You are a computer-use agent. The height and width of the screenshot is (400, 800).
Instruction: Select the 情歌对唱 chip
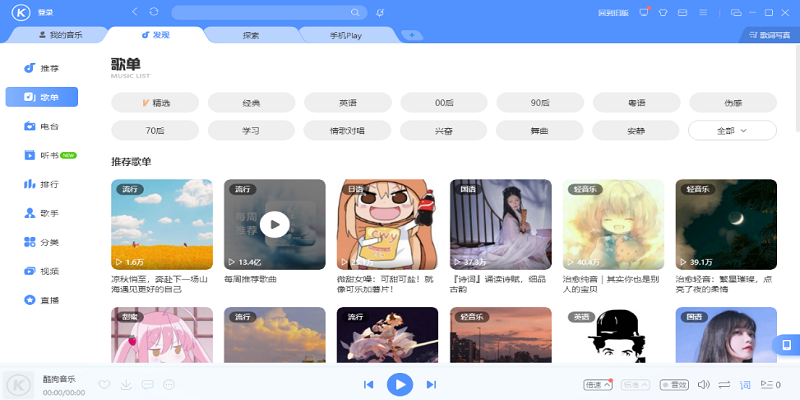[x=347, y=130]
